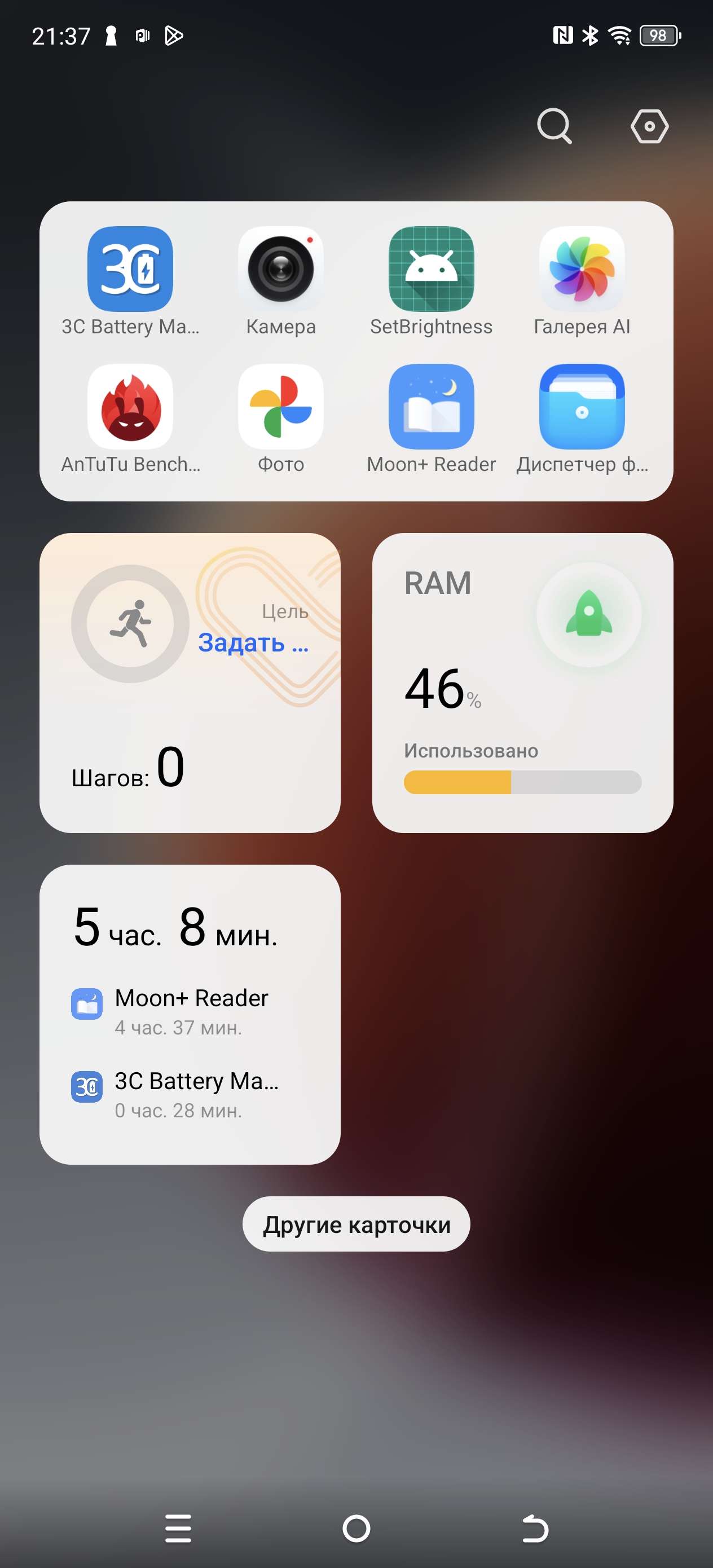Open the Камера app
Viewport: 713px width, 1568px height.
pyautogui.click(x=281, y=269)
